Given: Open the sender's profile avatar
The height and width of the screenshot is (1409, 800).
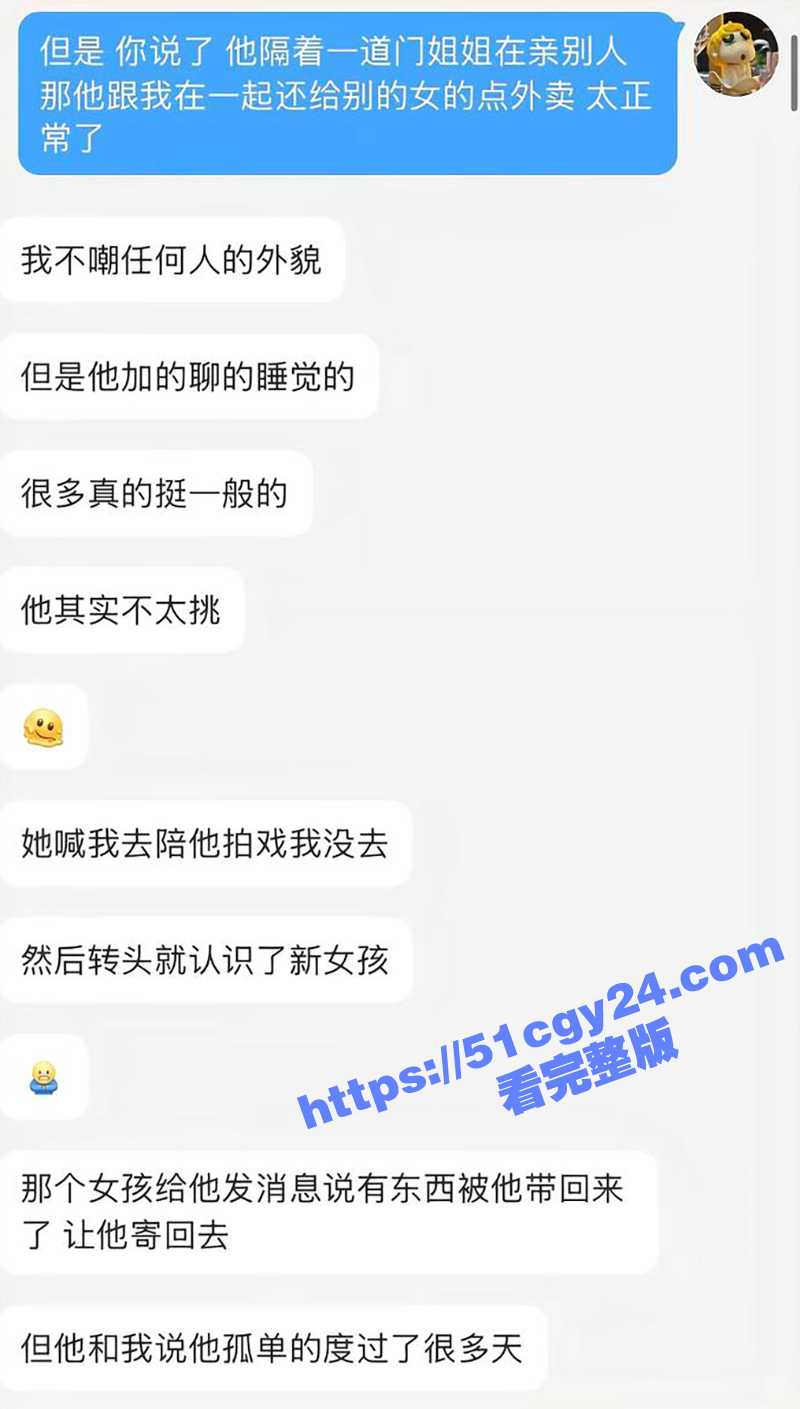Looking at the screenshot, I should tap(736, 54).
